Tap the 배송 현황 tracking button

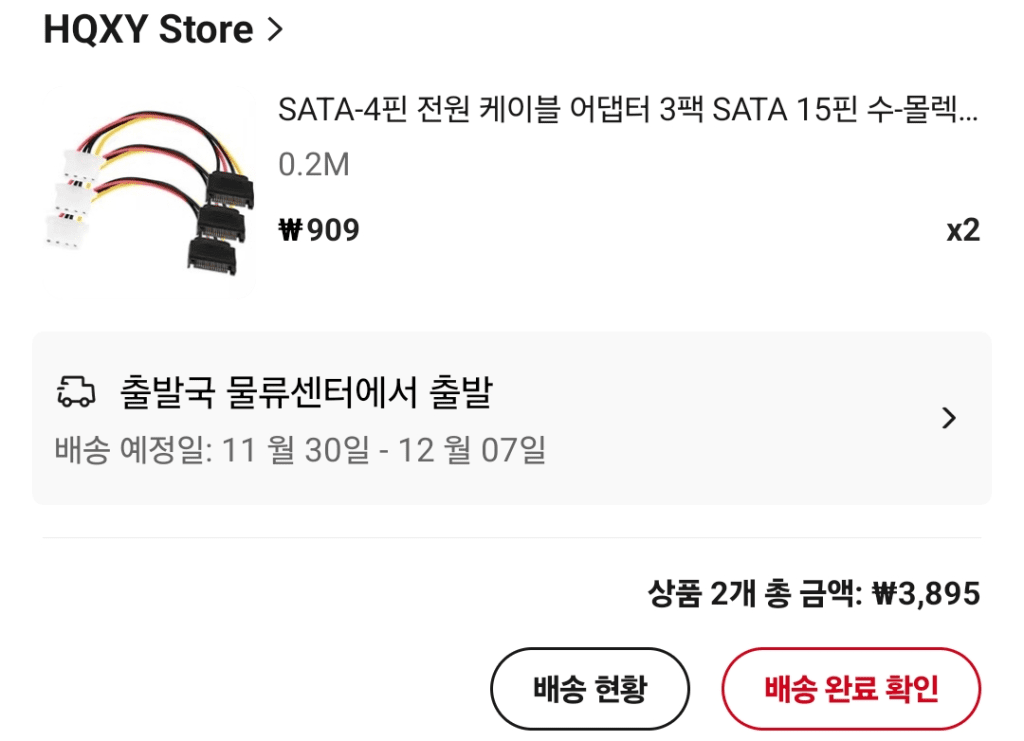click(x=589, y=689)
